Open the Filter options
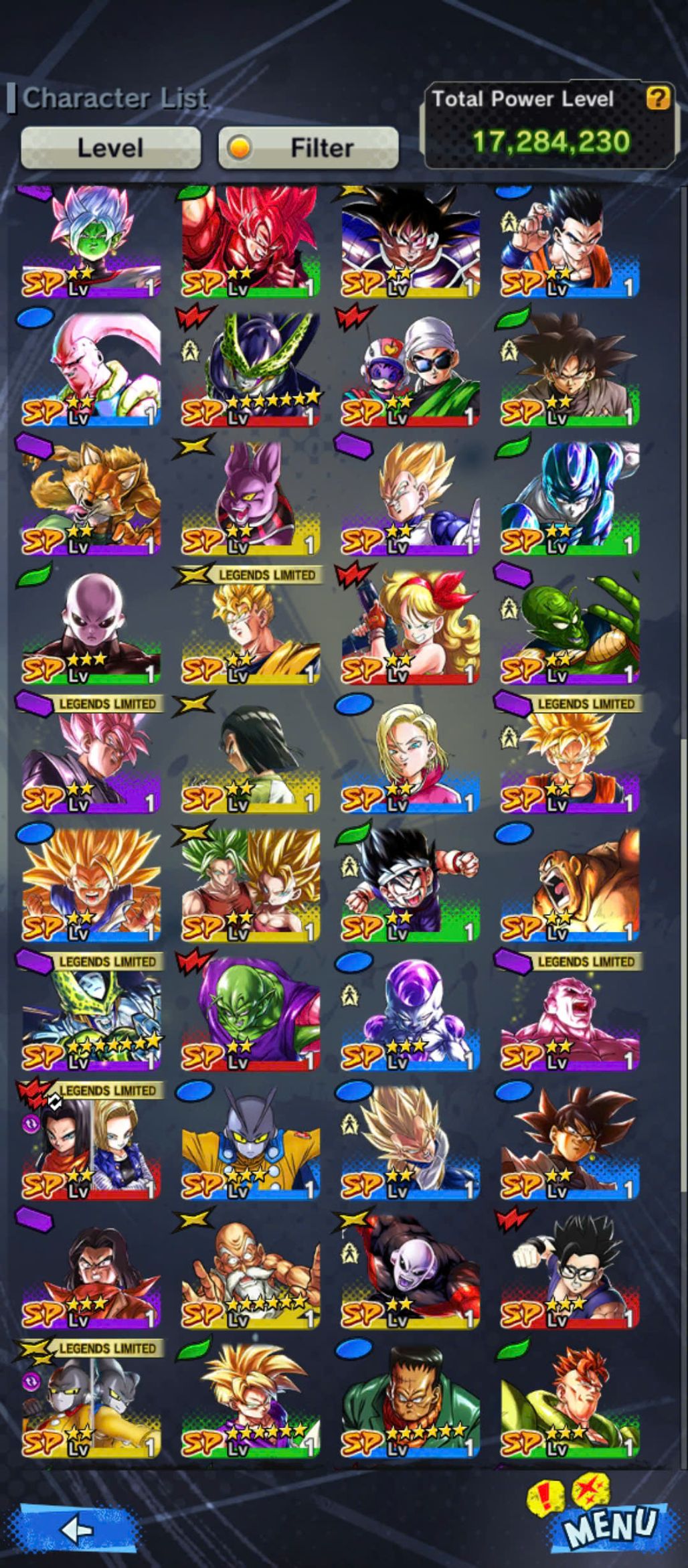Screen dimensions: 688x1568 click(x=309, y=147)
